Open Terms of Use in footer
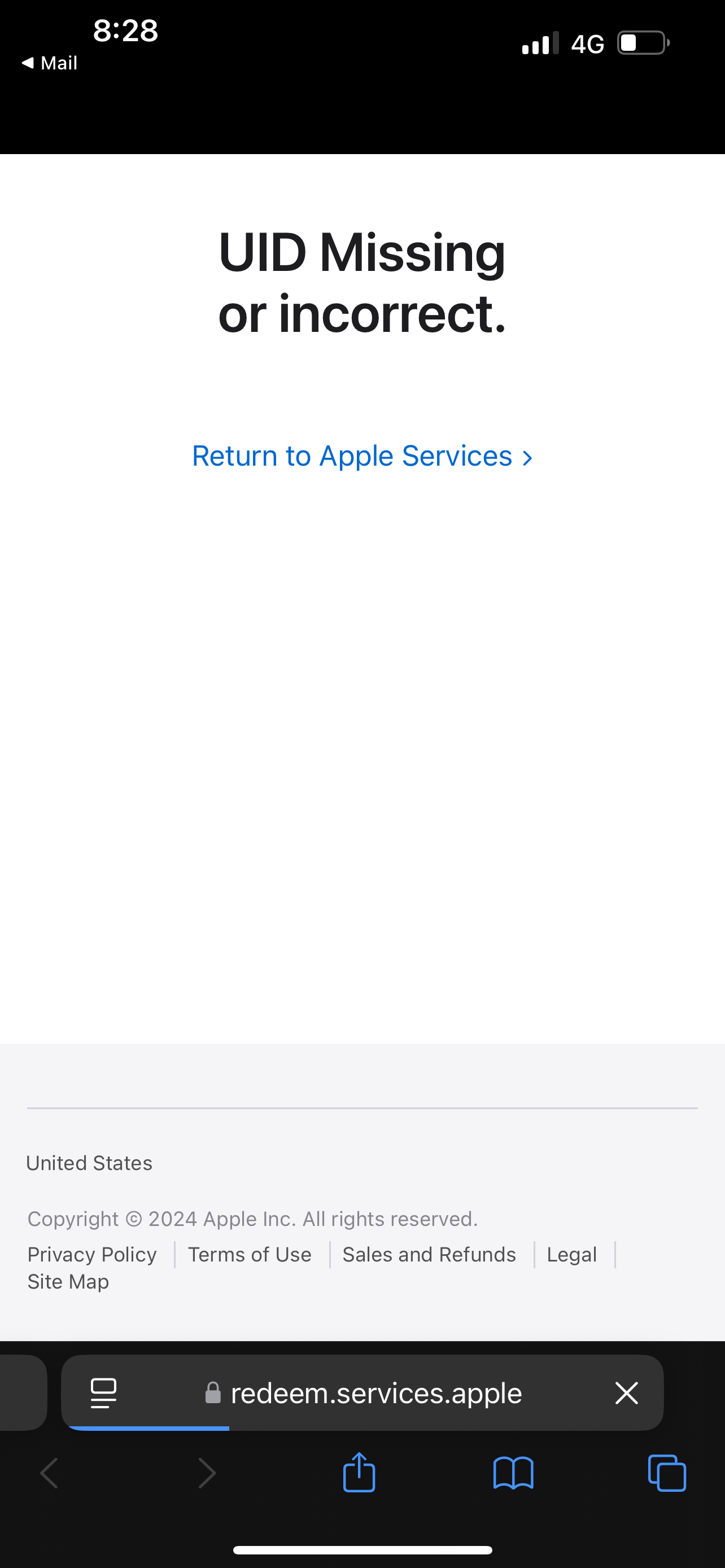The height and width of the screenshot is (1568, 725). click(x=250, y=1255)
